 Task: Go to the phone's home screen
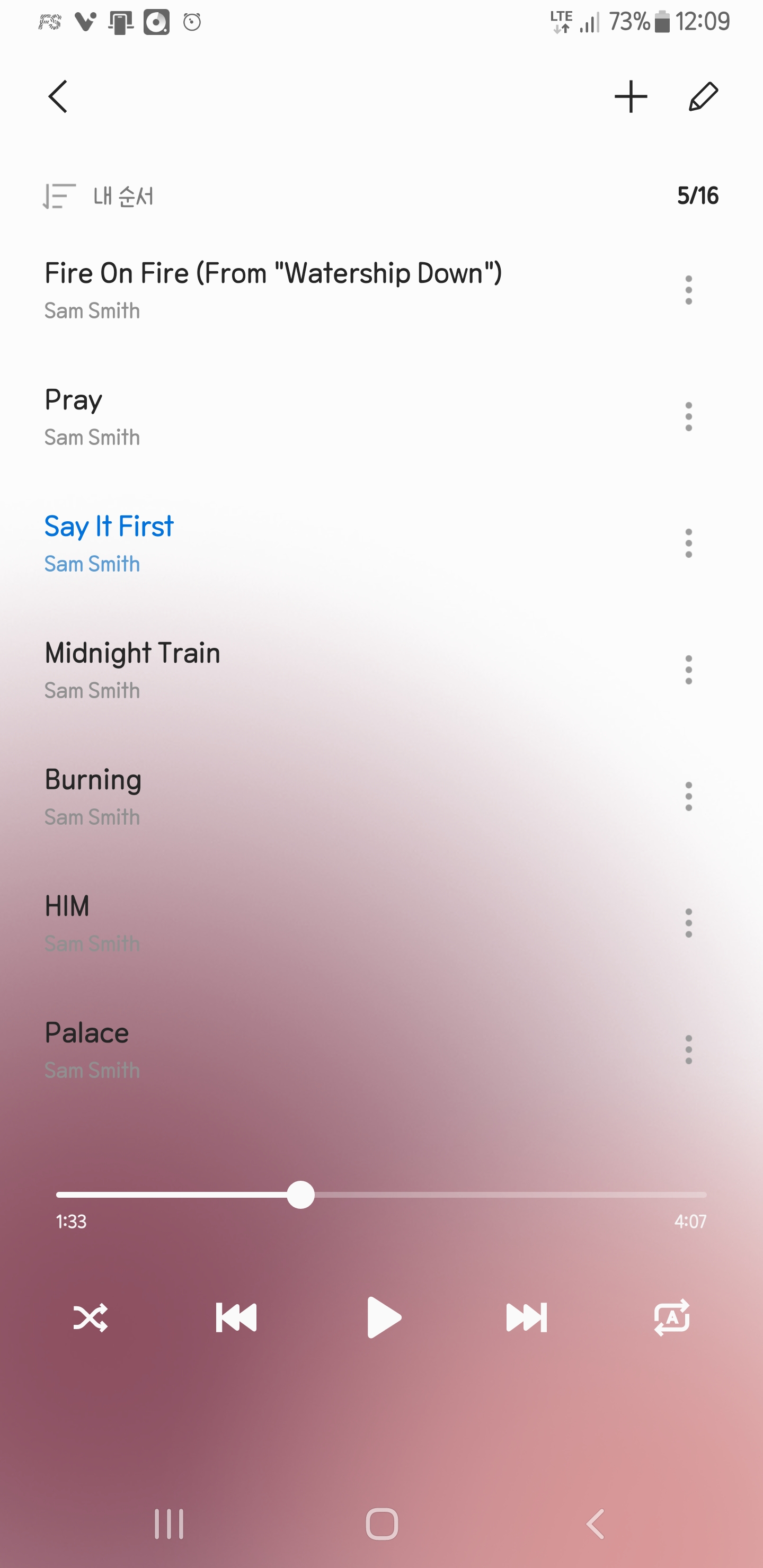click(x=382, y=1524)
